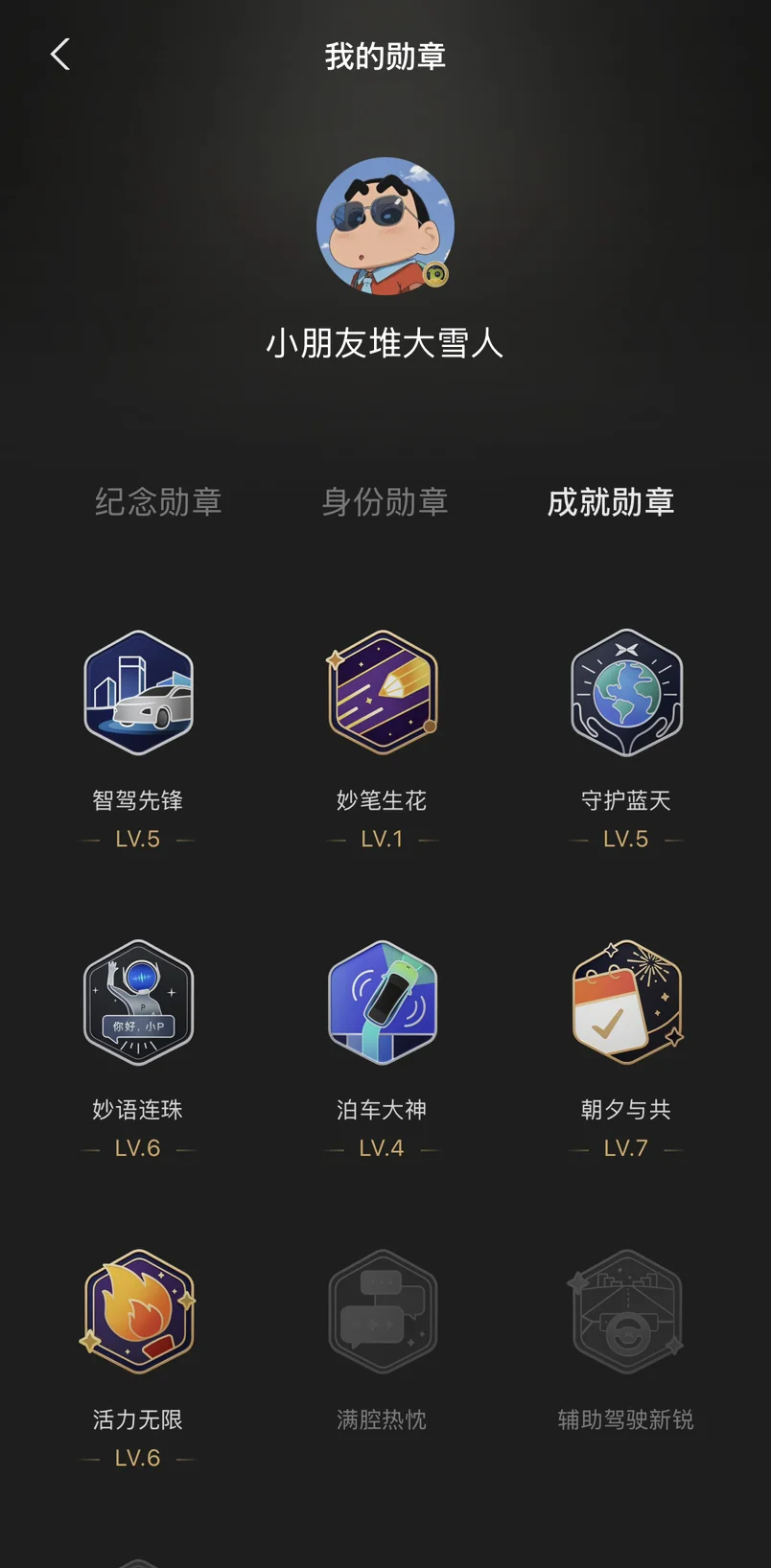View the 泊车大神 badge
Viewport: 771px width, 1568px height.
pyautogui.click(x=383, y=1002)
